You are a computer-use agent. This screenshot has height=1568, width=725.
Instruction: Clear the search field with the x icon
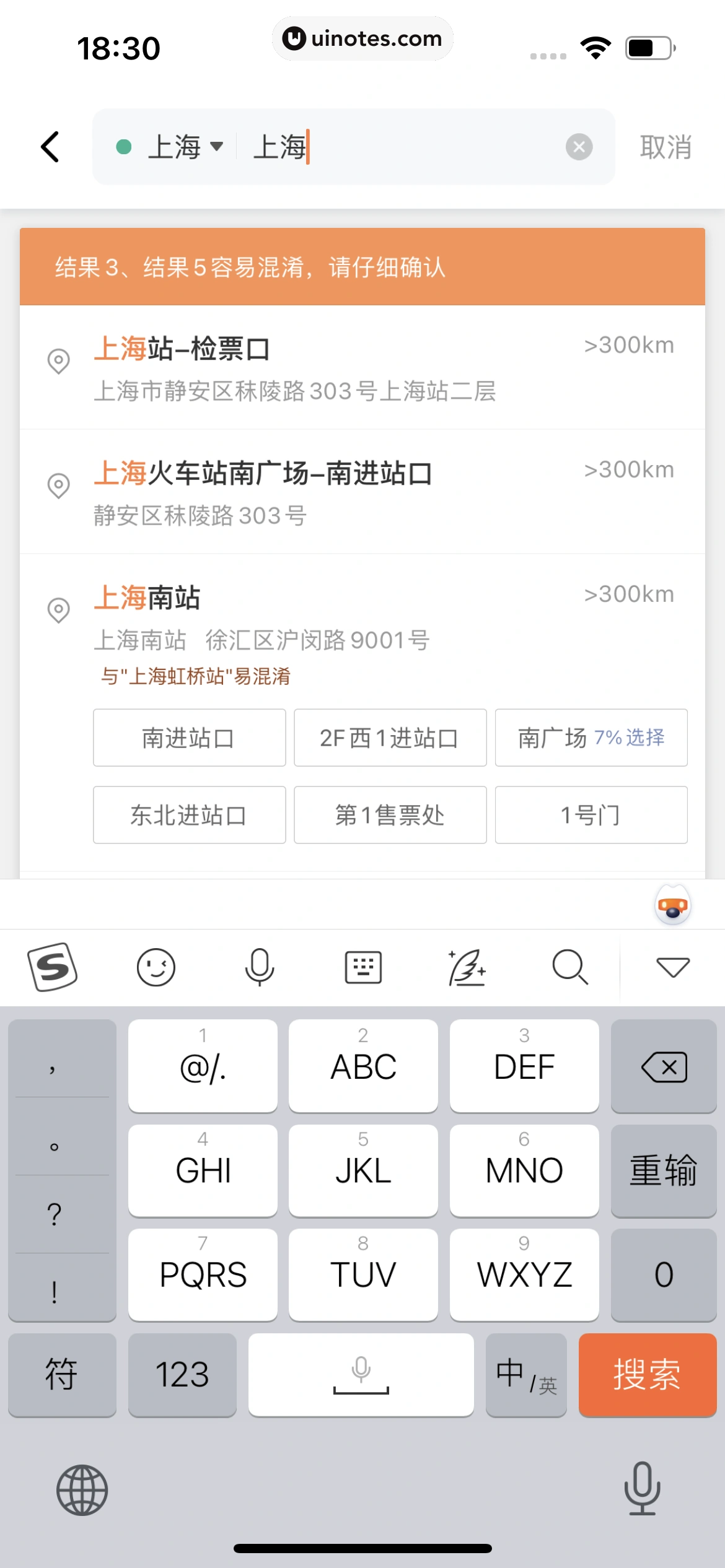(579, 146)
